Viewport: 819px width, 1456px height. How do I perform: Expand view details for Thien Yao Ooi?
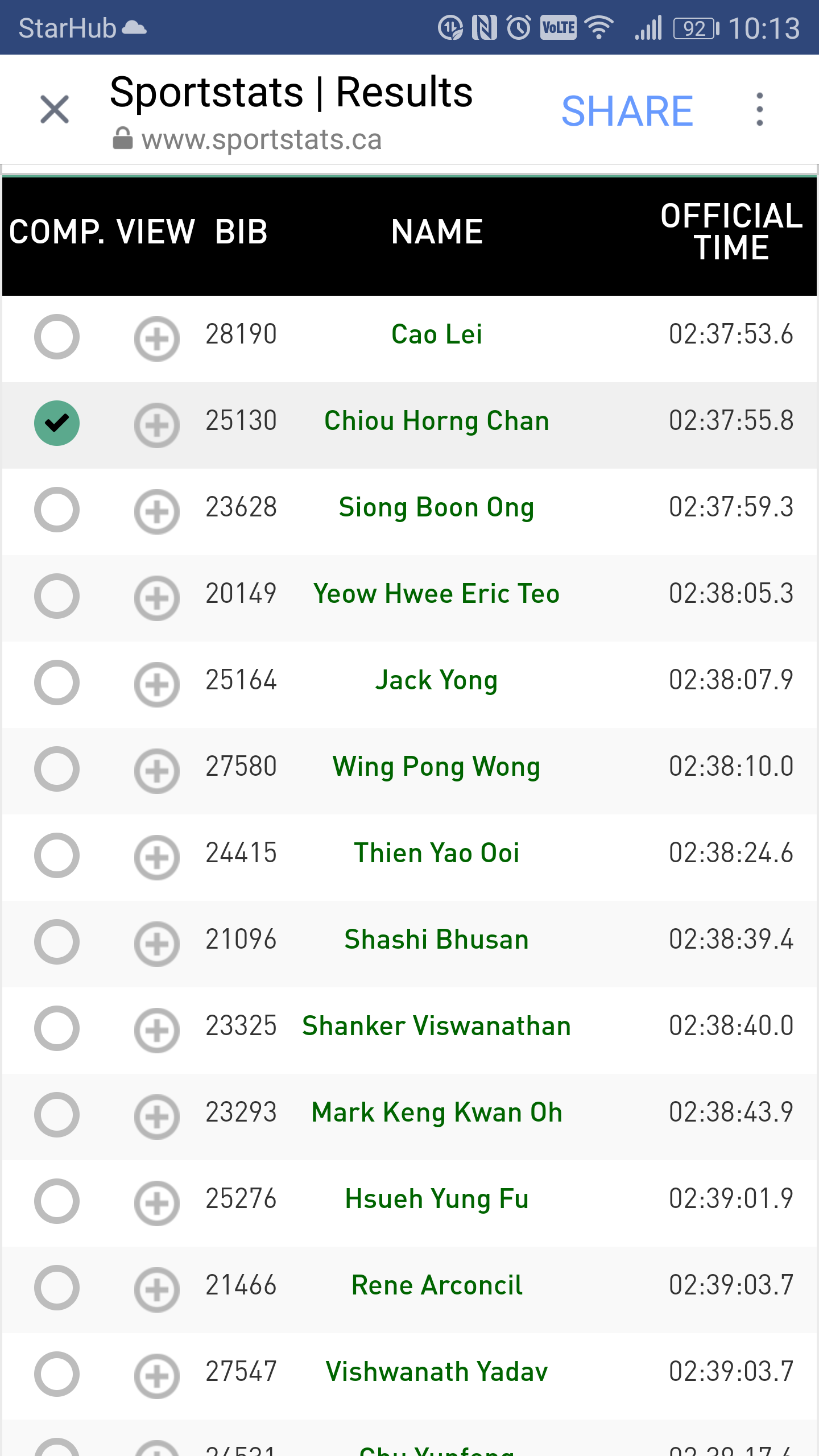(156, 857)
